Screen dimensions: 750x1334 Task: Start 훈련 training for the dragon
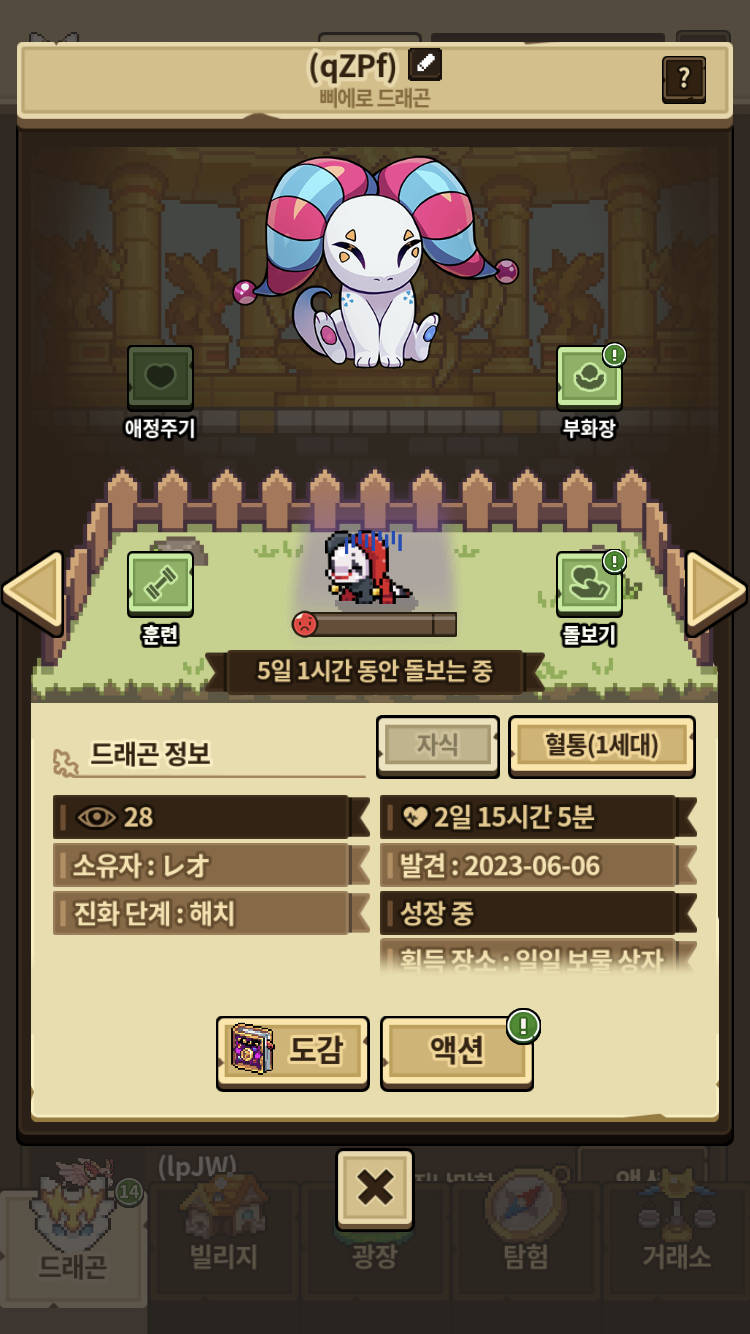click(x=160, y=585)
